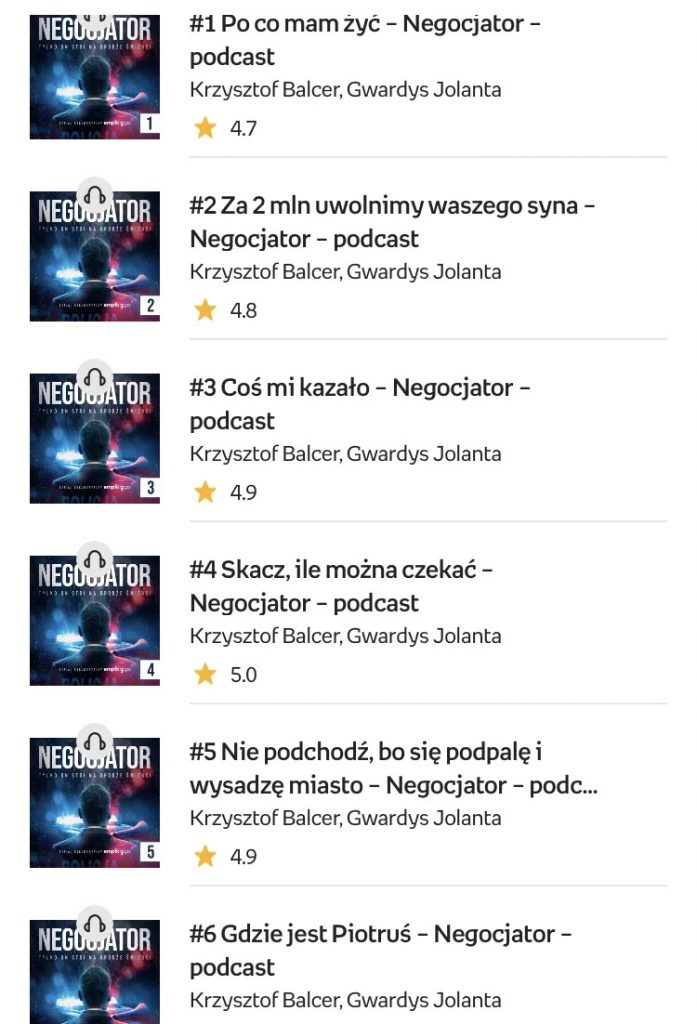Image resolution: width=697 pixels, height=1024 pixels.
Task: Open episode #6 Gdzie jest Piotruś
Action: (380, 950)
